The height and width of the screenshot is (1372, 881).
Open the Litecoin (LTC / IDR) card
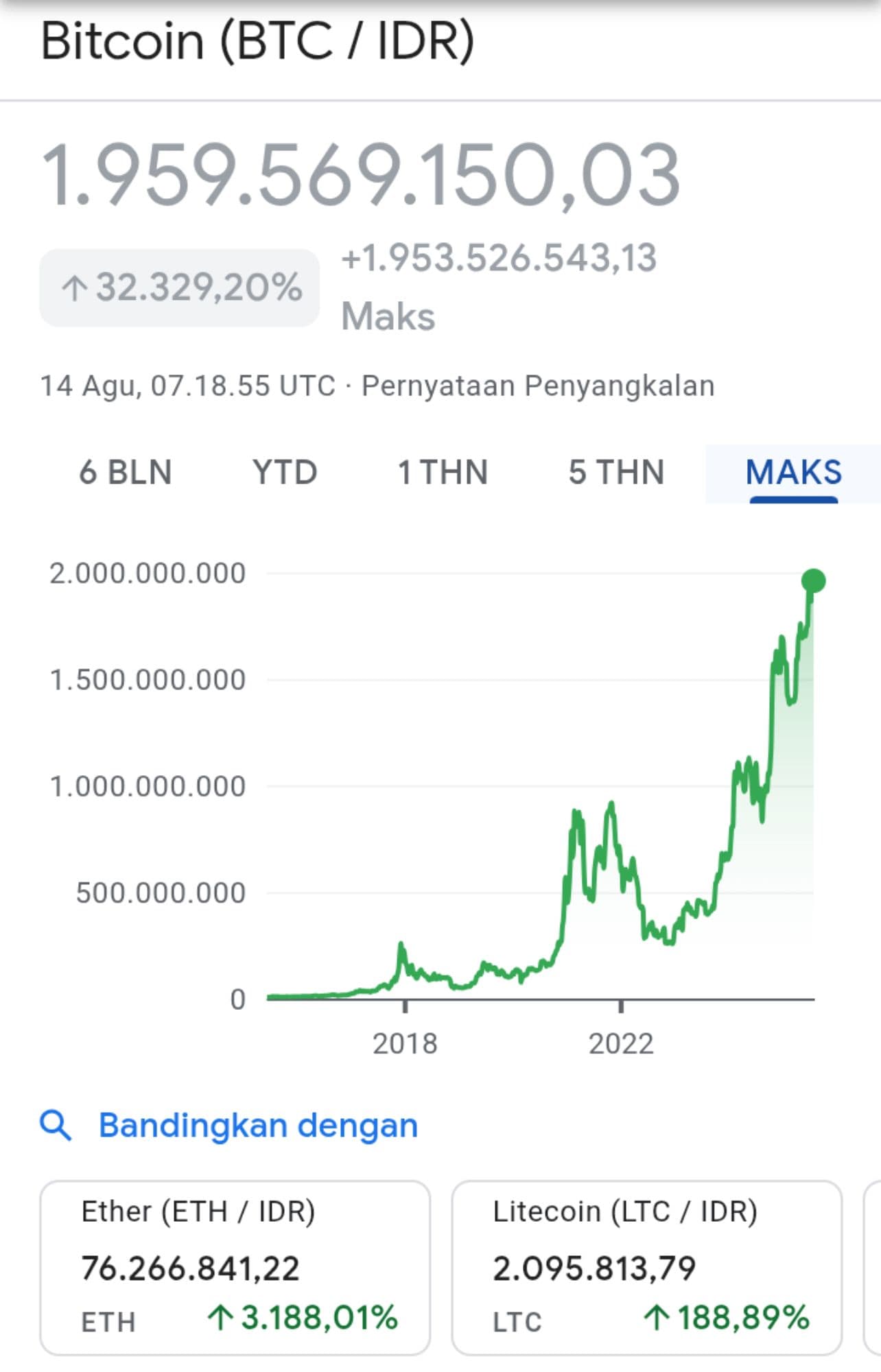(646, 1267)
